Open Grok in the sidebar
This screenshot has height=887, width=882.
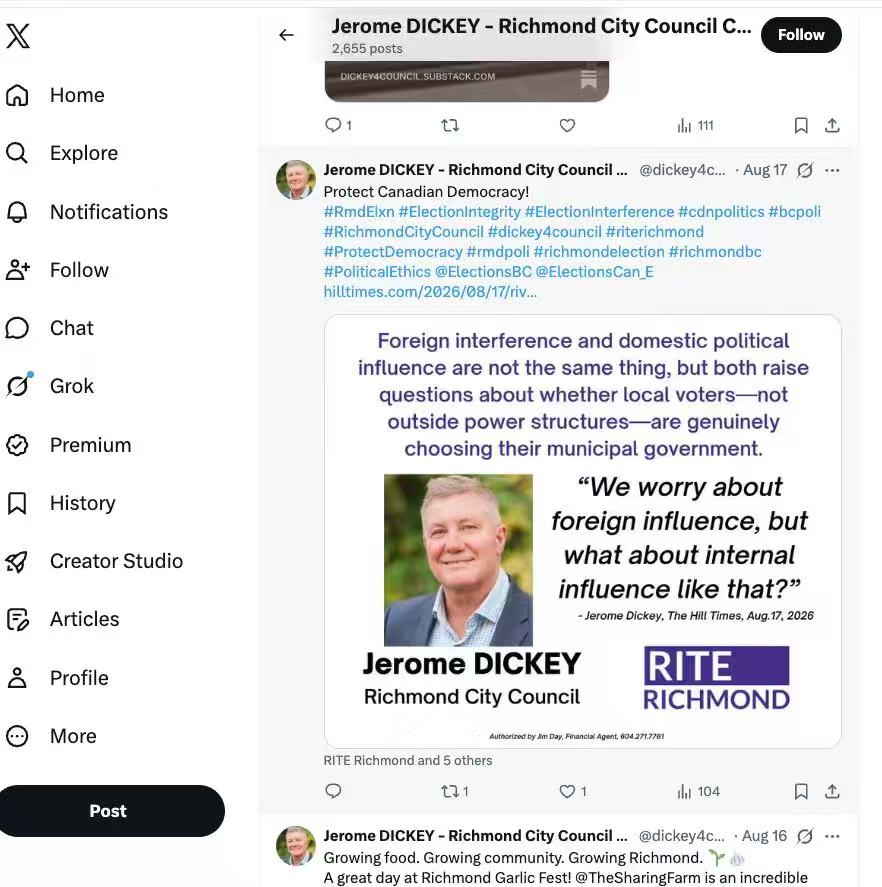[50, 386]
